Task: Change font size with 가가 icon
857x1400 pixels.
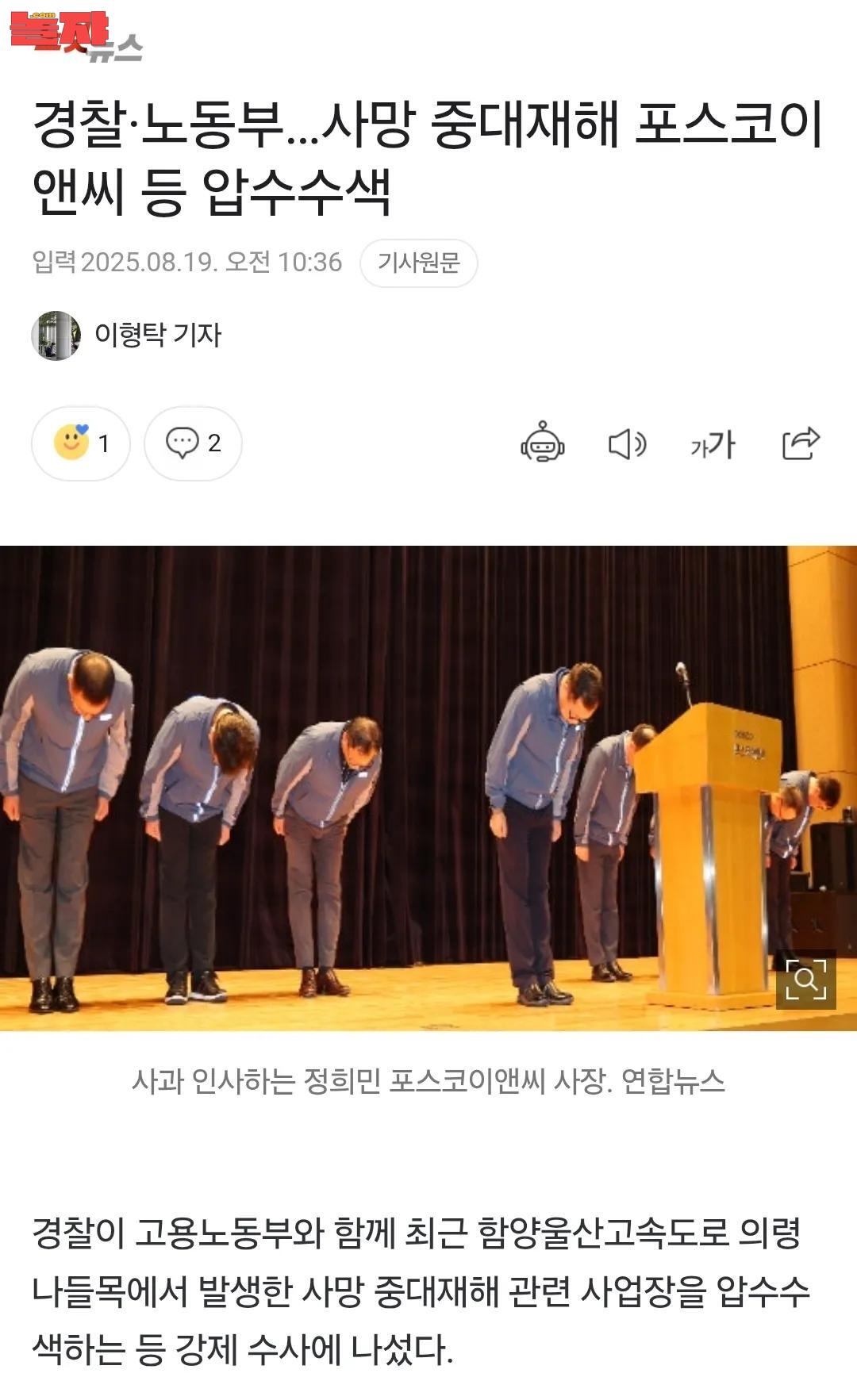Action: point(713,444)
